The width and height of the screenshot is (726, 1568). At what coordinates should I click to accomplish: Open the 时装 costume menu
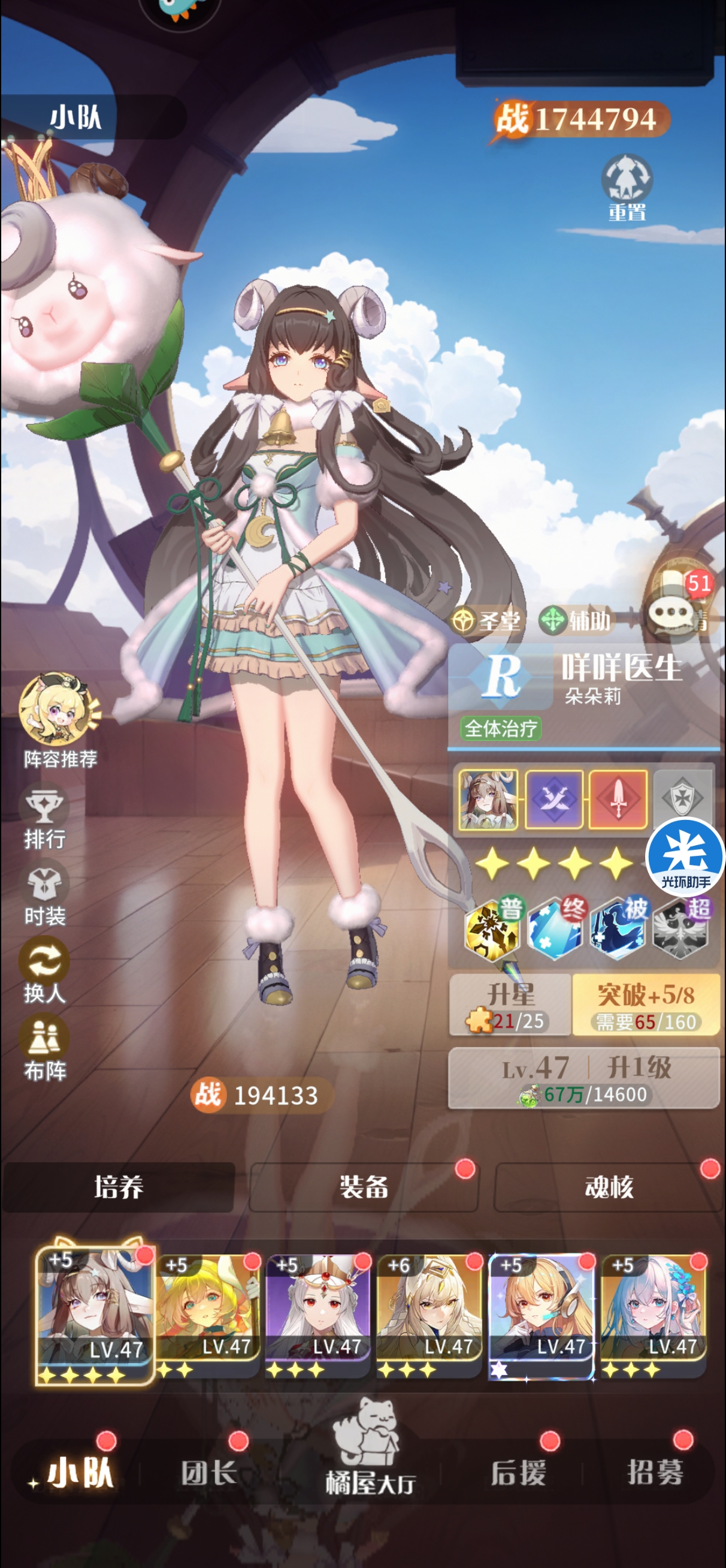click(44, 895)
